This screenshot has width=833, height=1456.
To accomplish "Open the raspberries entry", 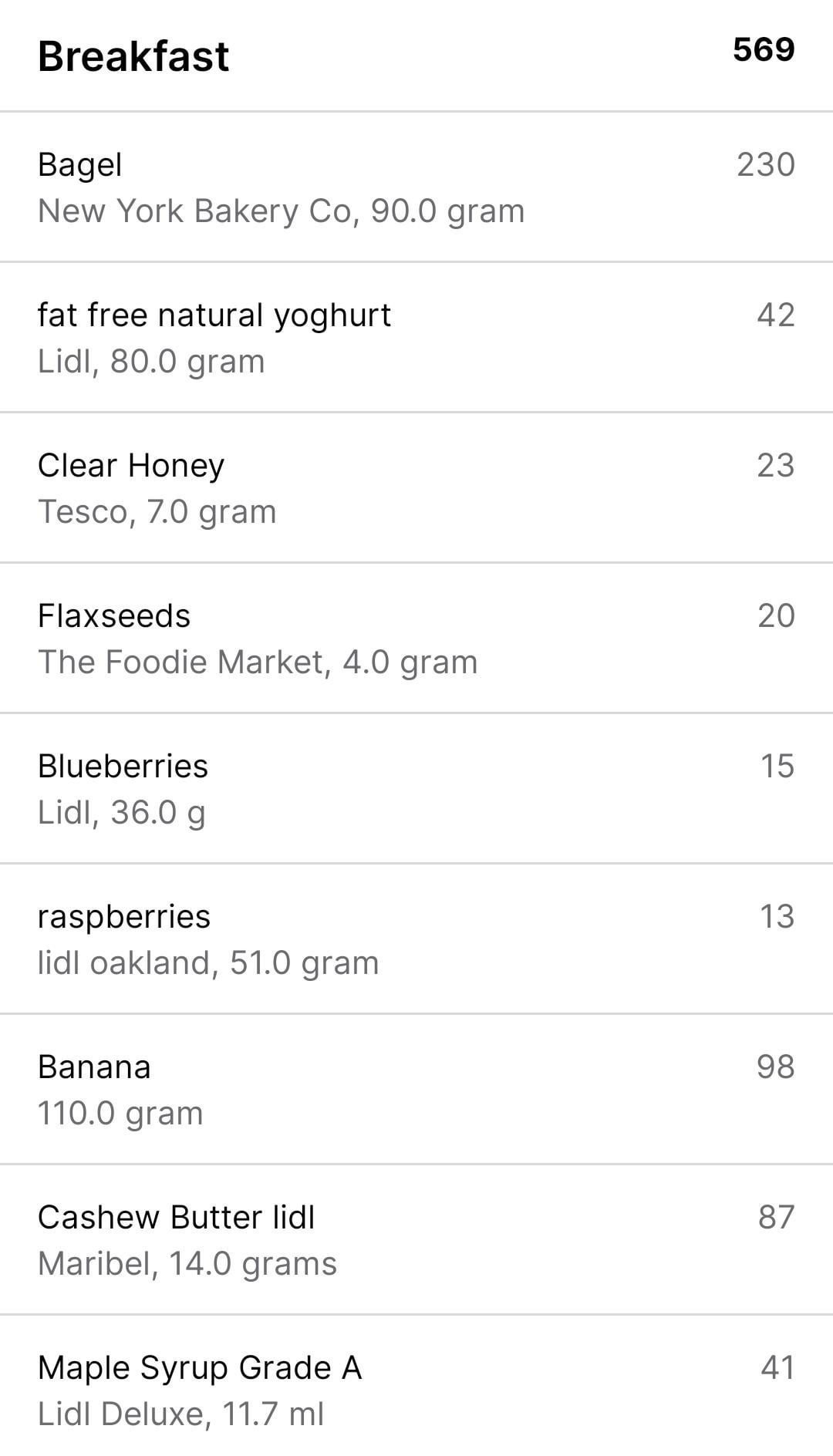I will (x=416, y=939).
